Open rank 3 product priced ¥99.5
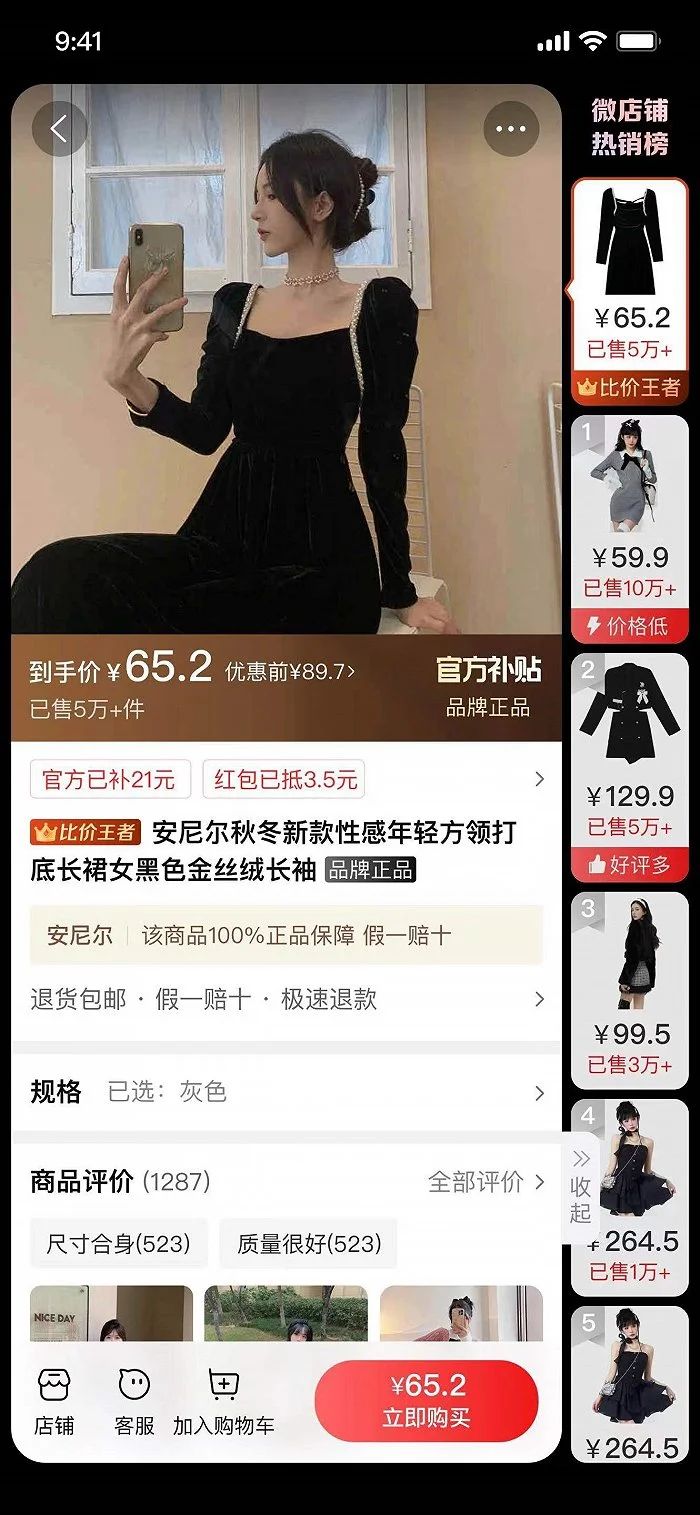 click(x=630, y=990)
